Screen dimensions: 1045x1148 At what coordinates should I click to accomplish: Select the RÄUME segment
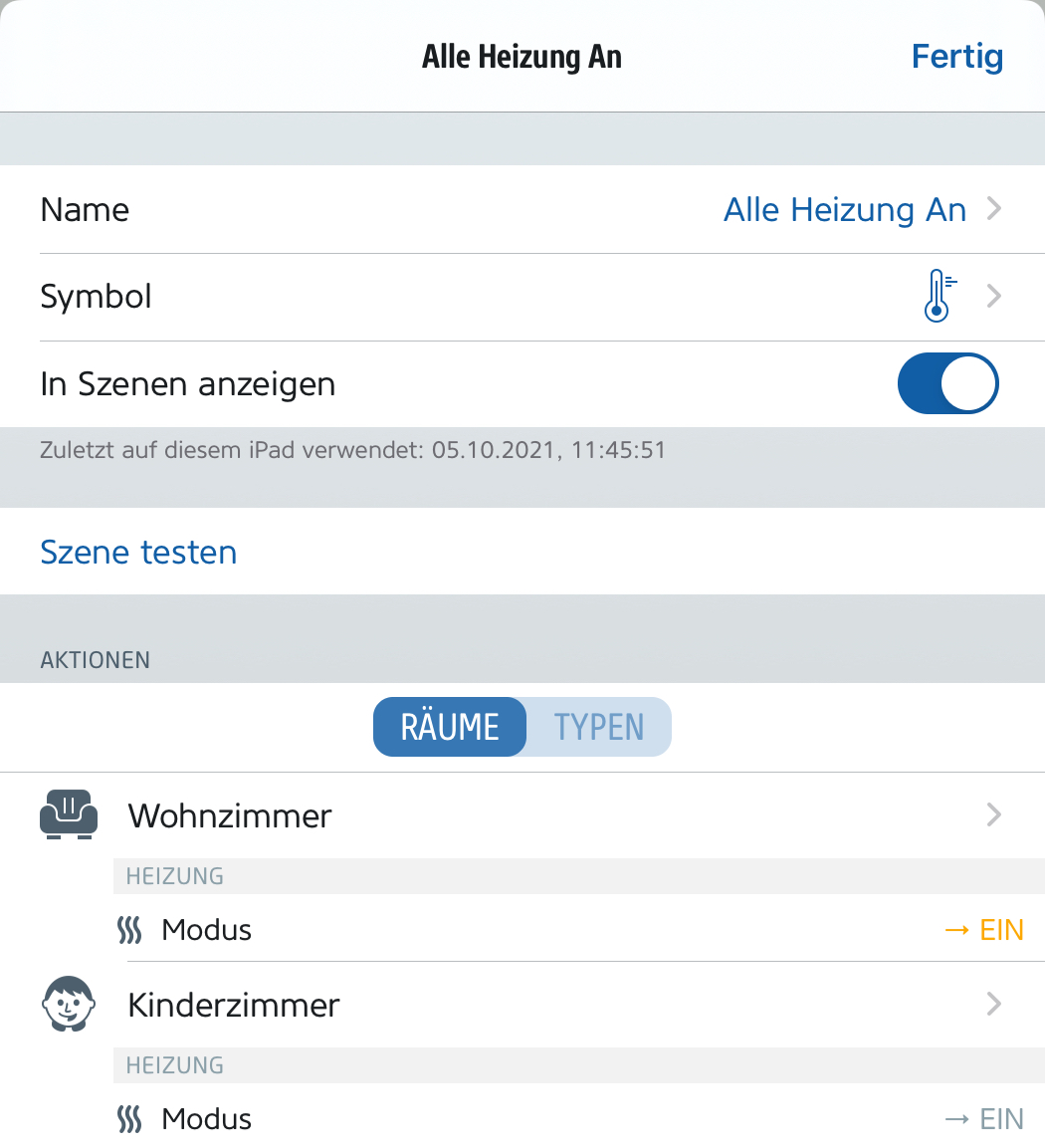(x=450, y=727)
